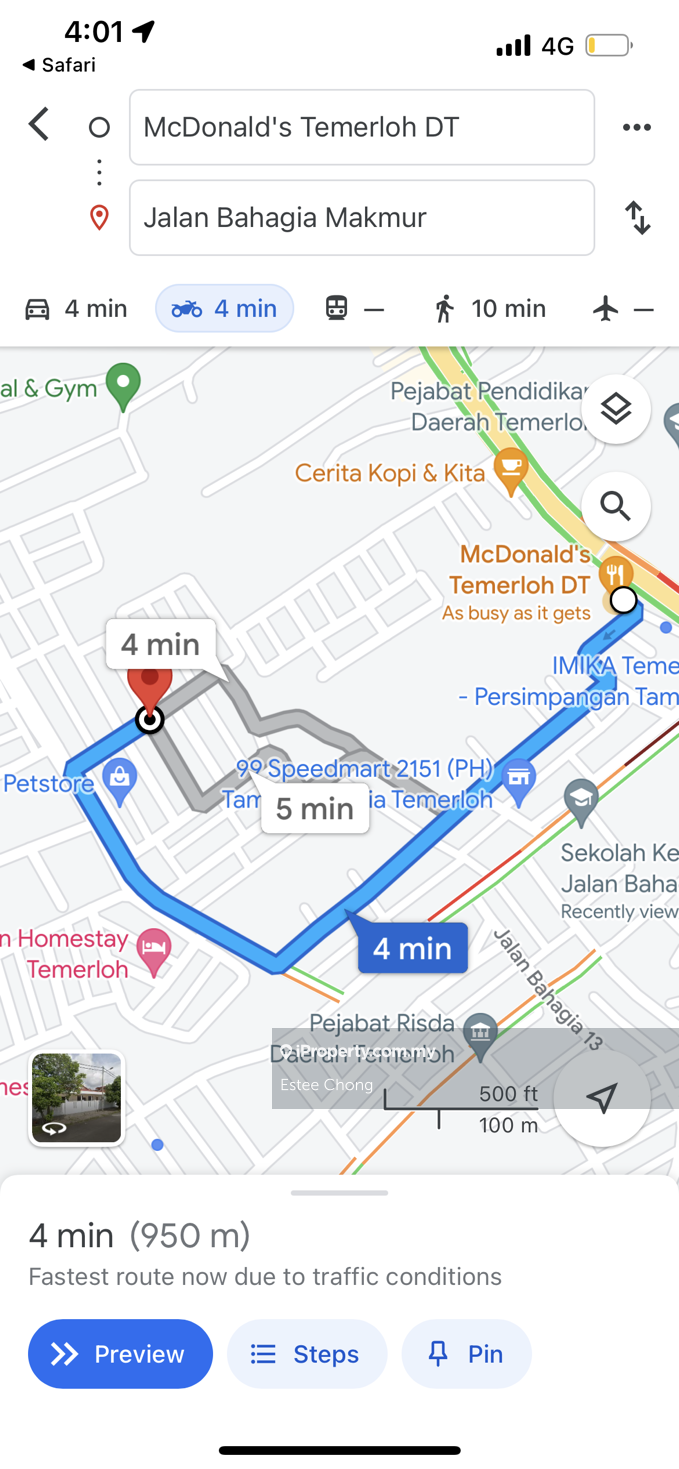Recenter map on my location

pos(601,1097)
